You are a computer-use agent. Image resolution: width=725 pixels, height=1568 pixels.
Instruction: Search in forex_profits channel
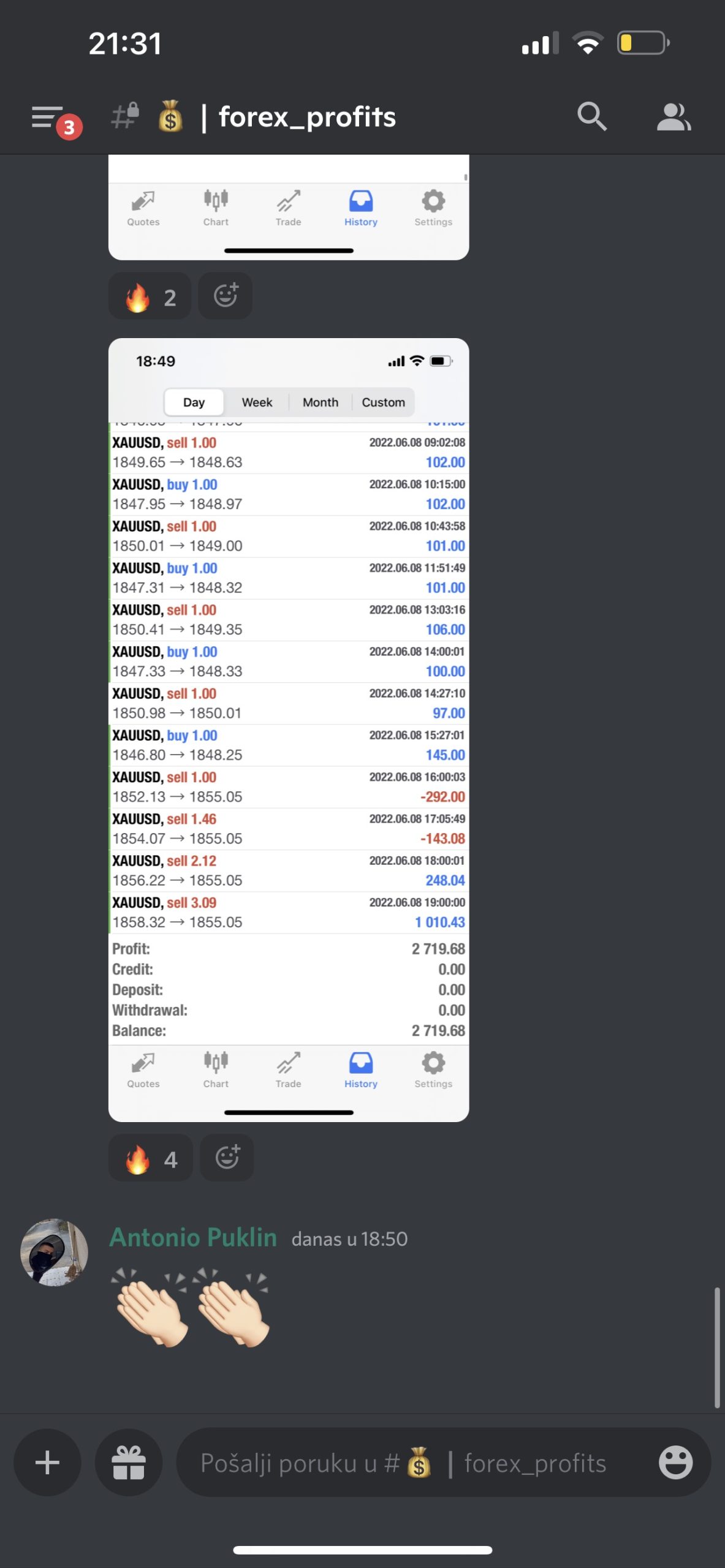coord(591,116)
